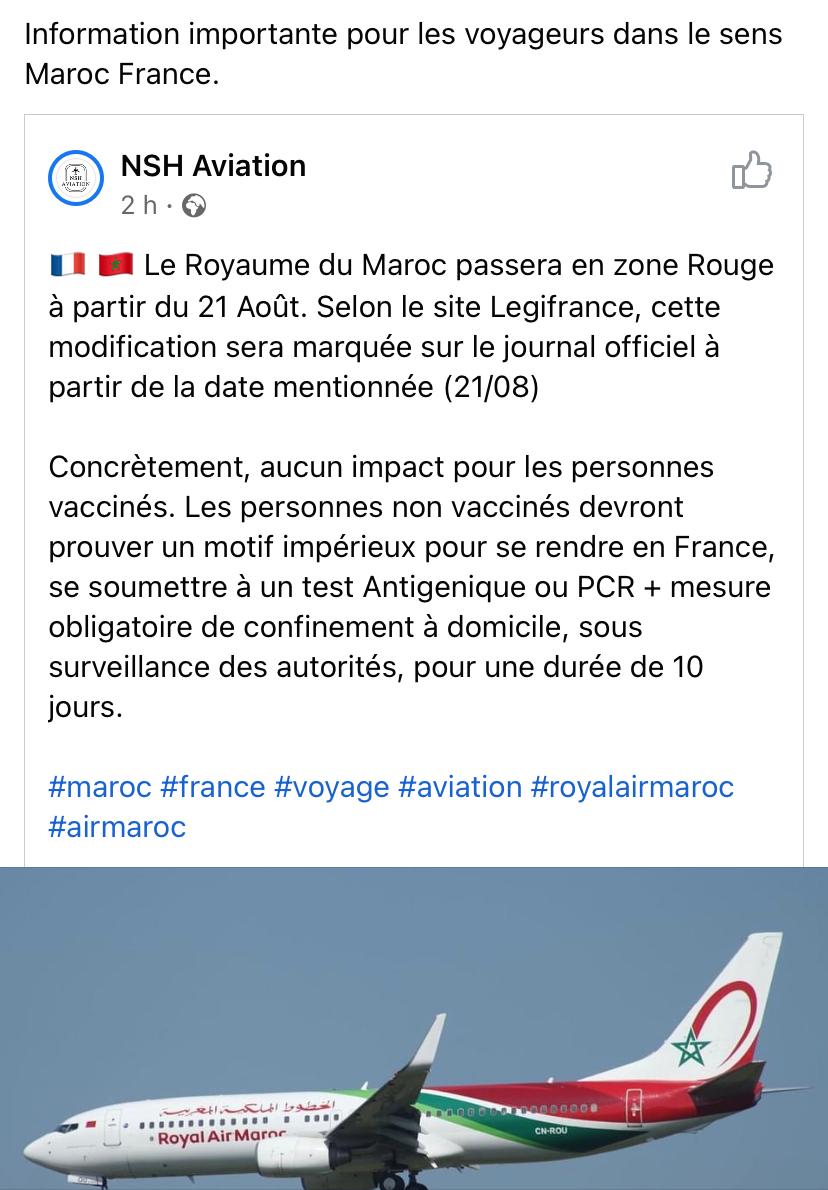Open the #voyage hashtag
This screenshot has width=828, height=1190.
coord(332,787)
